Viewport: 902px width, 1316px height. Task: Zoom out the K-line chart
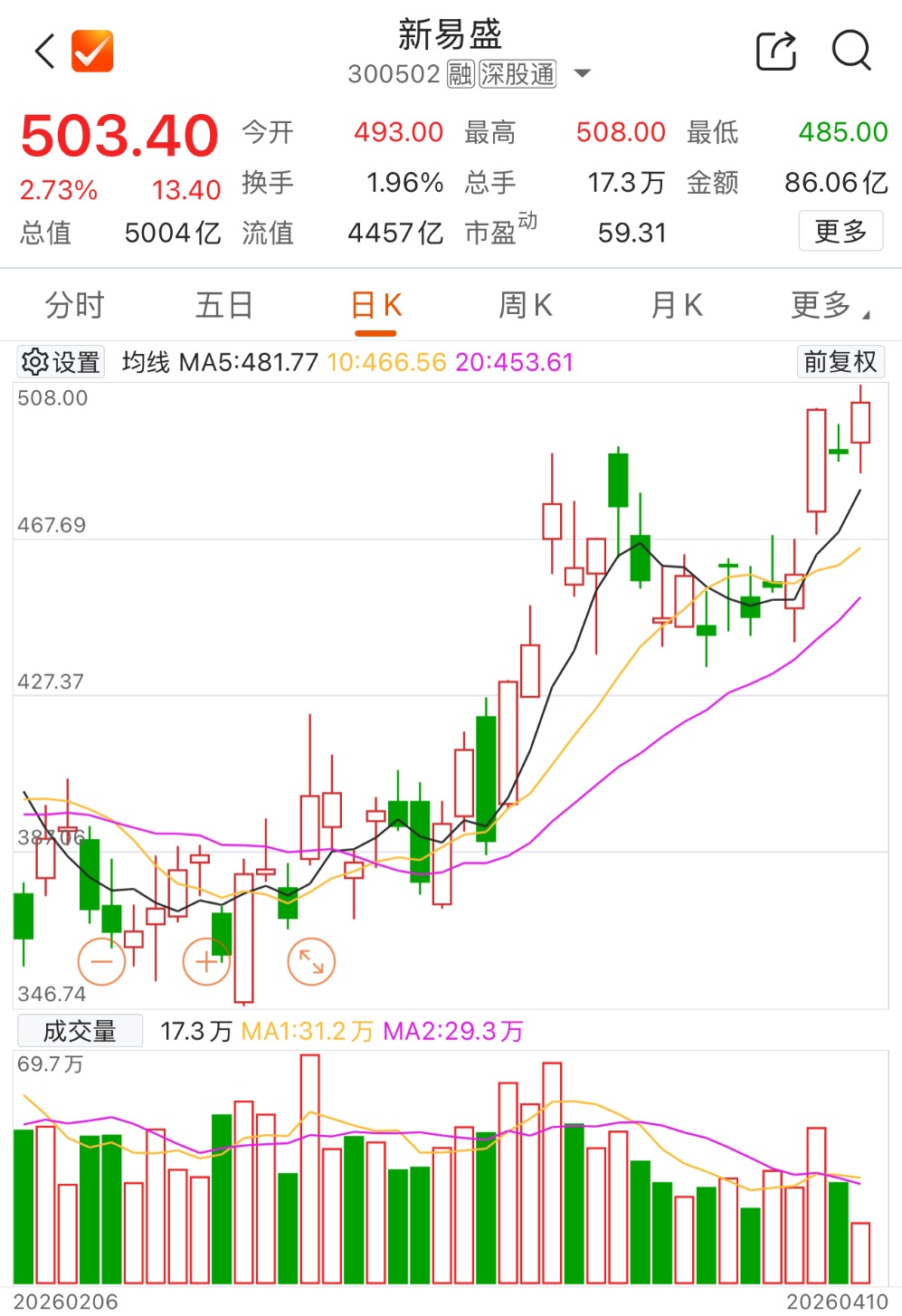tap(102, 961)
